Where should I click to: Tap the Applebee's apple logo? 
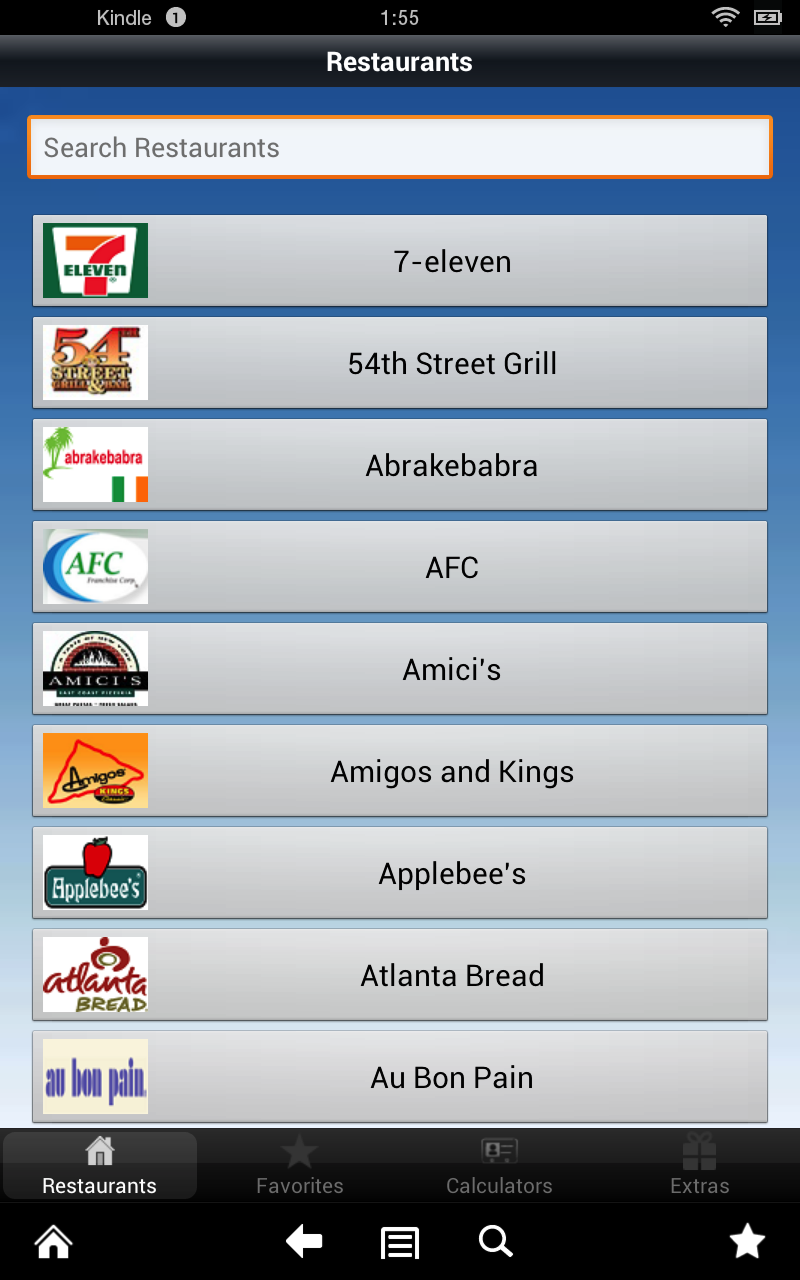94,872
